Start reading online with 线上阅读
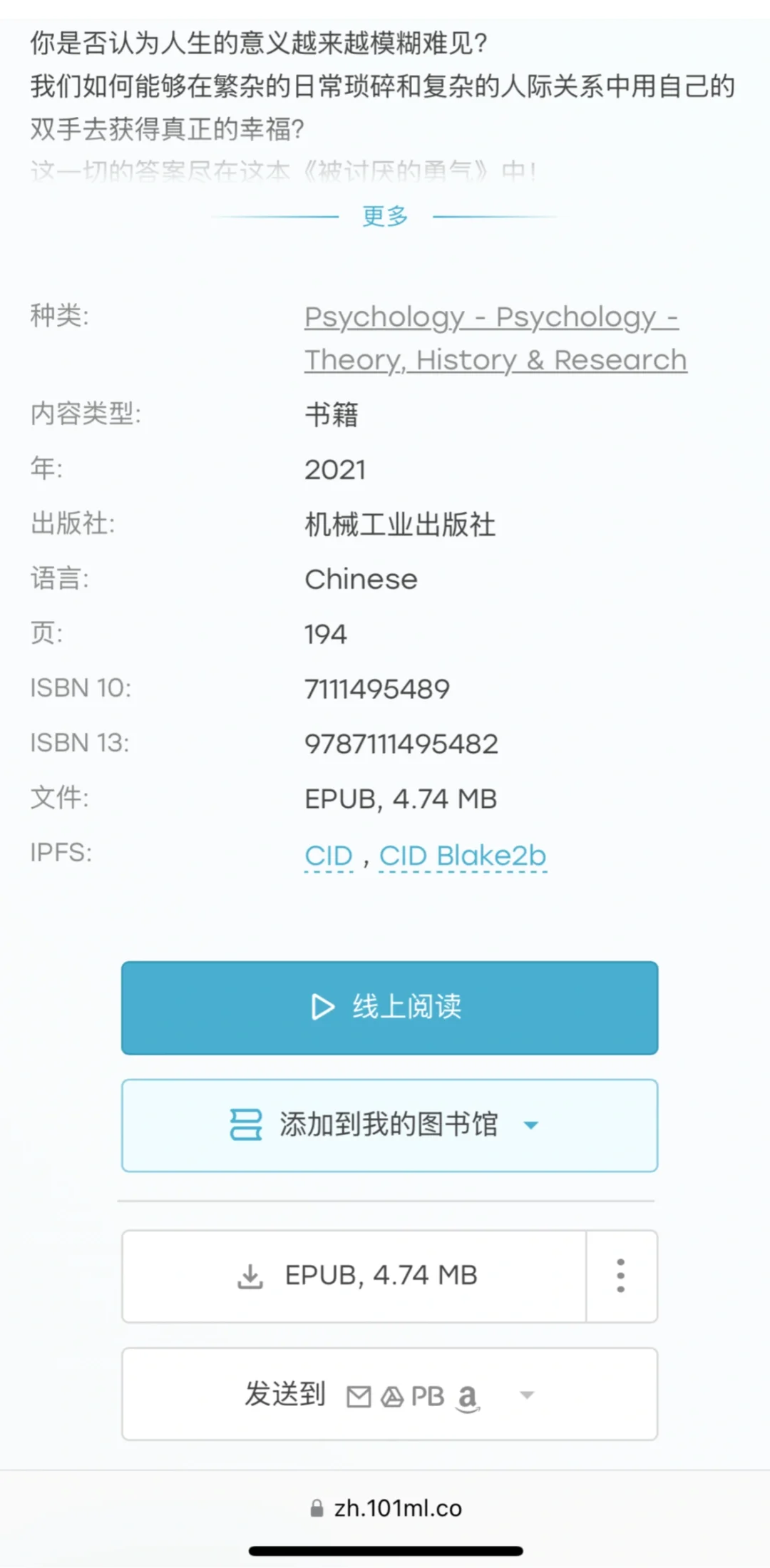 389,1008
